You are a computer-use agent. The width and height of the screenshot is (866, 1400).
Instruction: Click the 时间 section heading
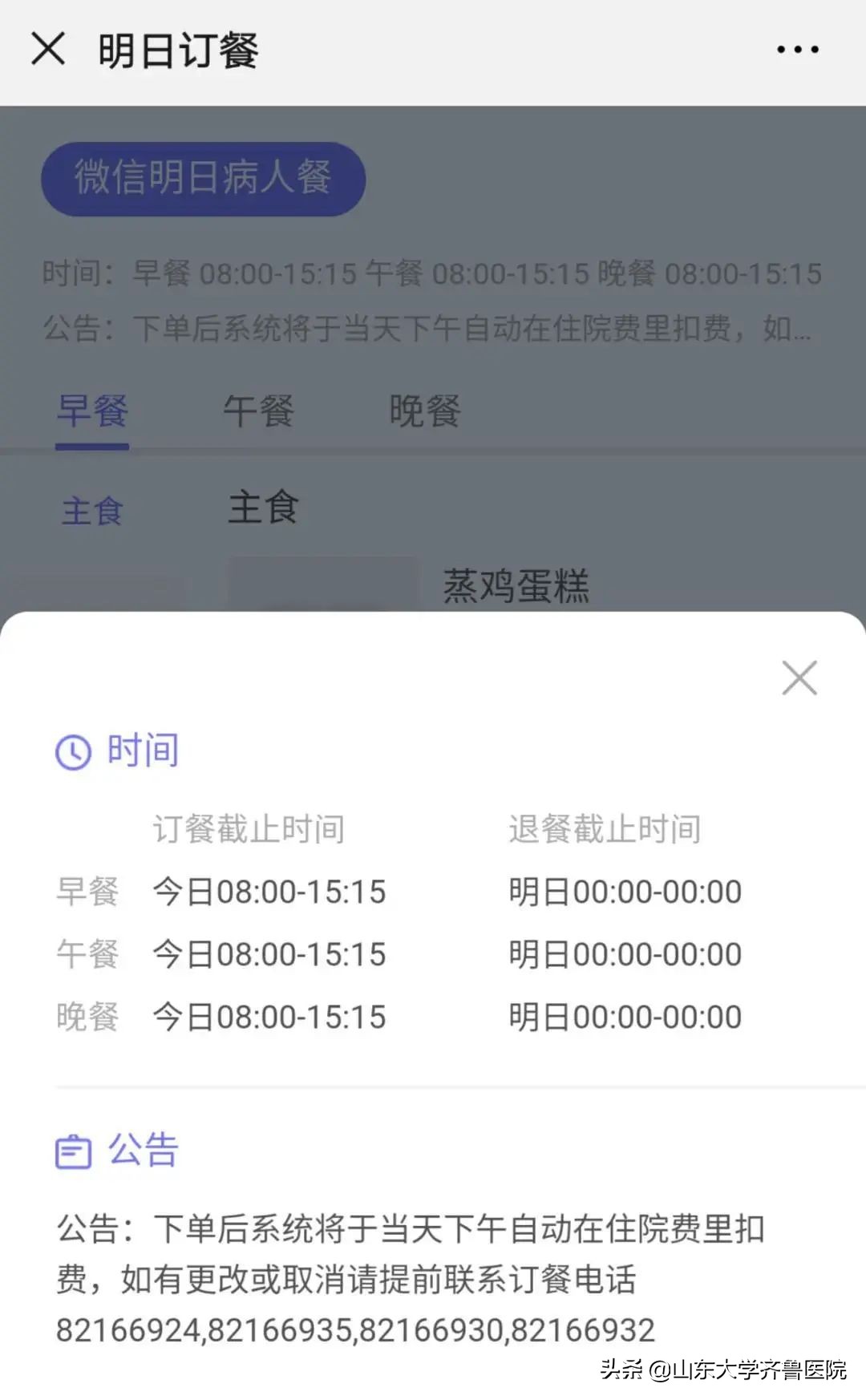pyautogui.click(x=140, y=750)
